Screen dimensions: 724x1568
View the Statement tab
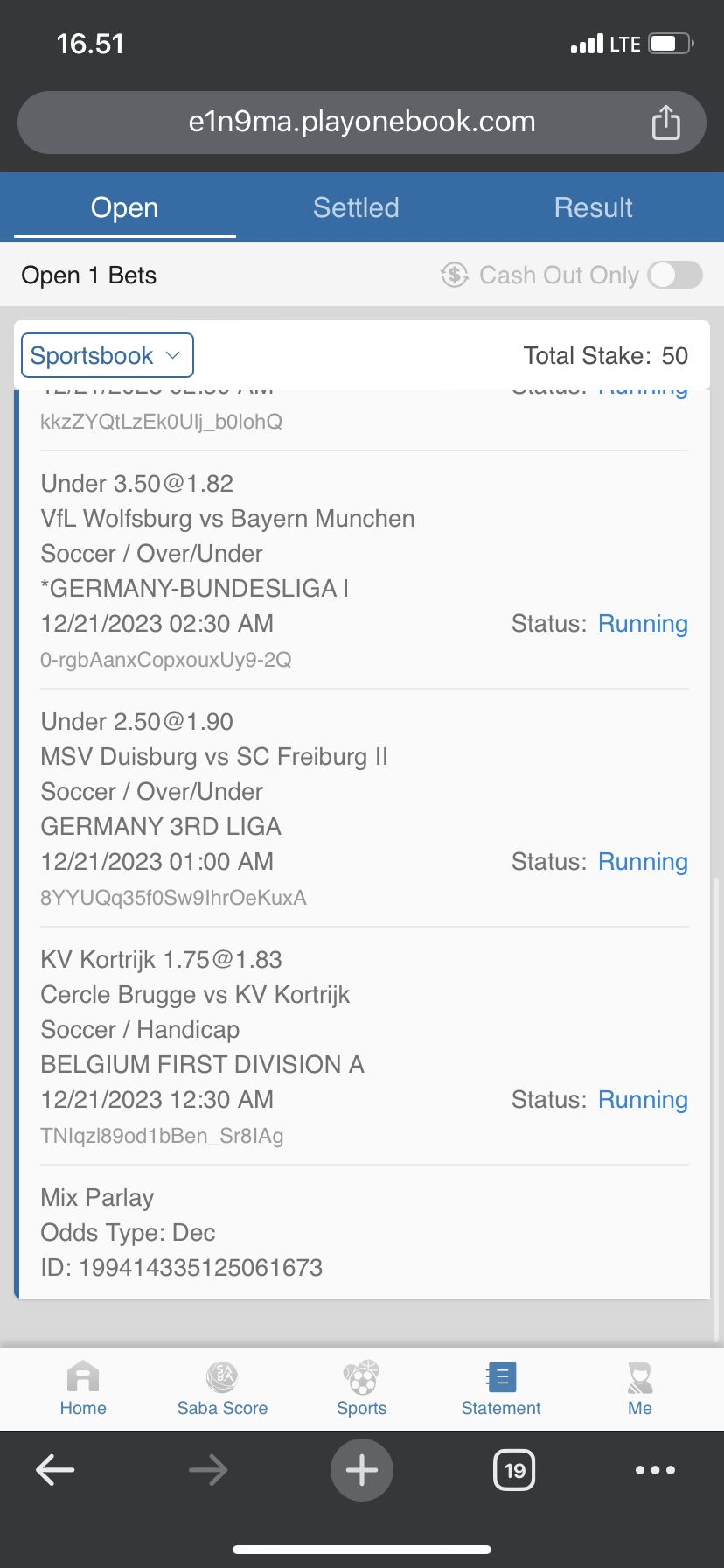(x=501, y=1389)
